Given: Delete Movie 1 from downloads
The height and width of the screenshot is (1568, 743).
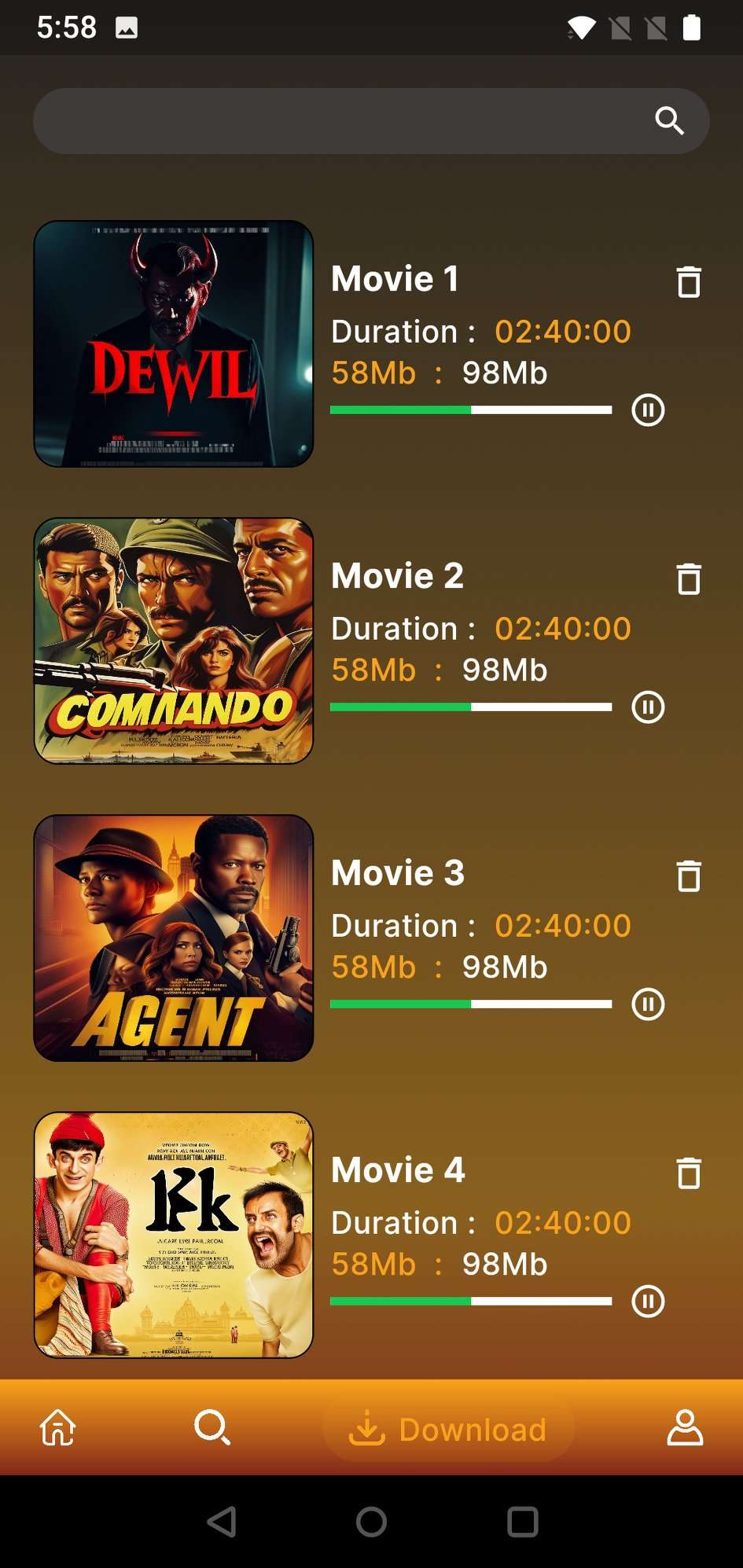Looking at the screenshot, I should pos(689,282).
